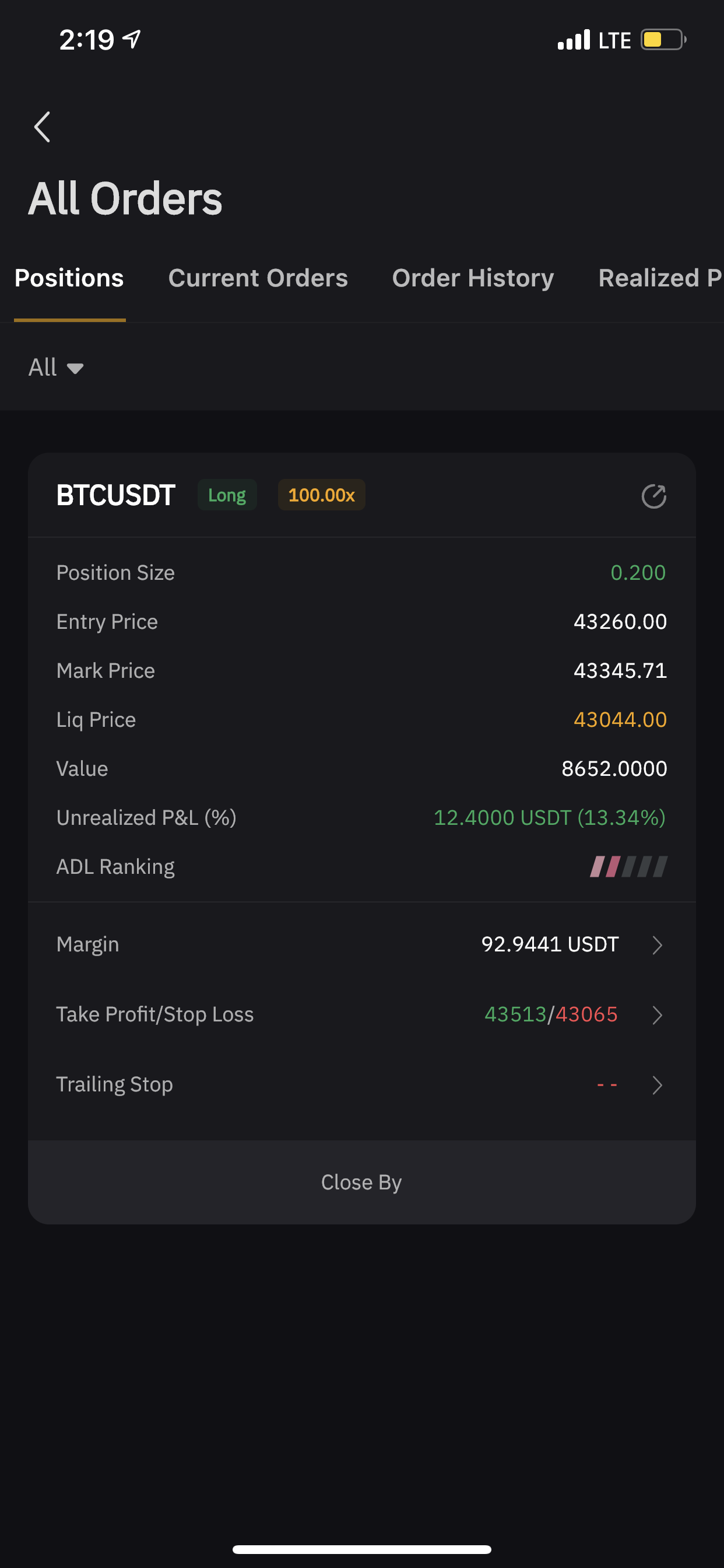The image size is (724, 1568).
Task: Stay on the Positions tab
Action: coord(69,278)
